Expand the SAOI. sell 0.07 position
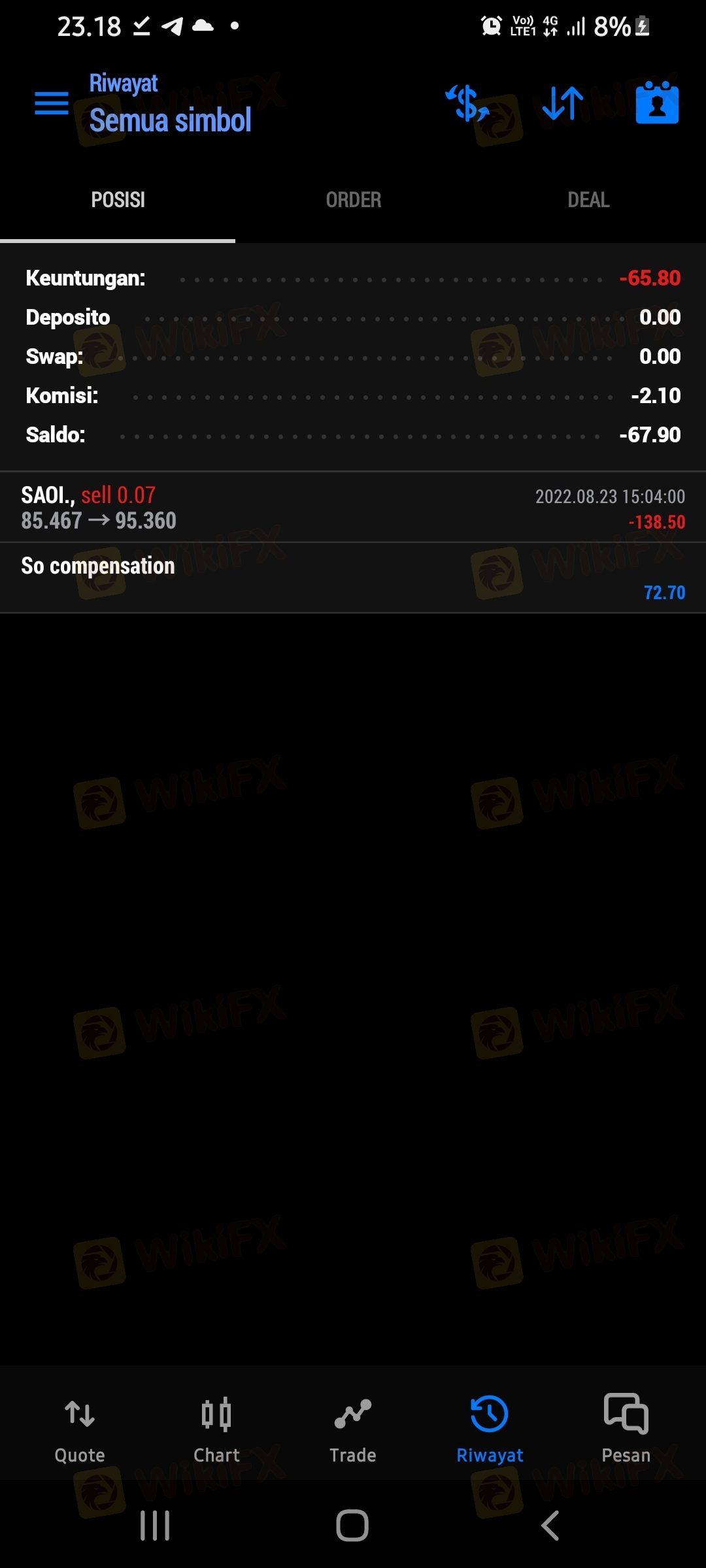Image resolution: width=706 pixels, height=1568 pixels. point(353,508)
